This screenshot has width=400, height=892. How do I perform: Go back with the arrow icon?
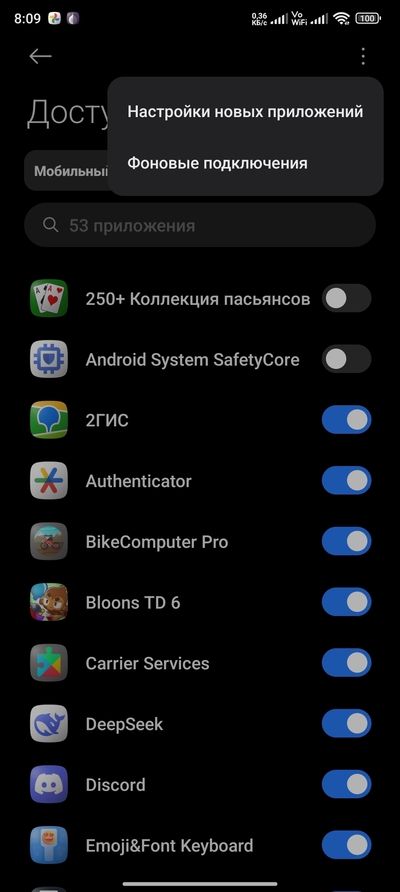(x=40, y=56)
